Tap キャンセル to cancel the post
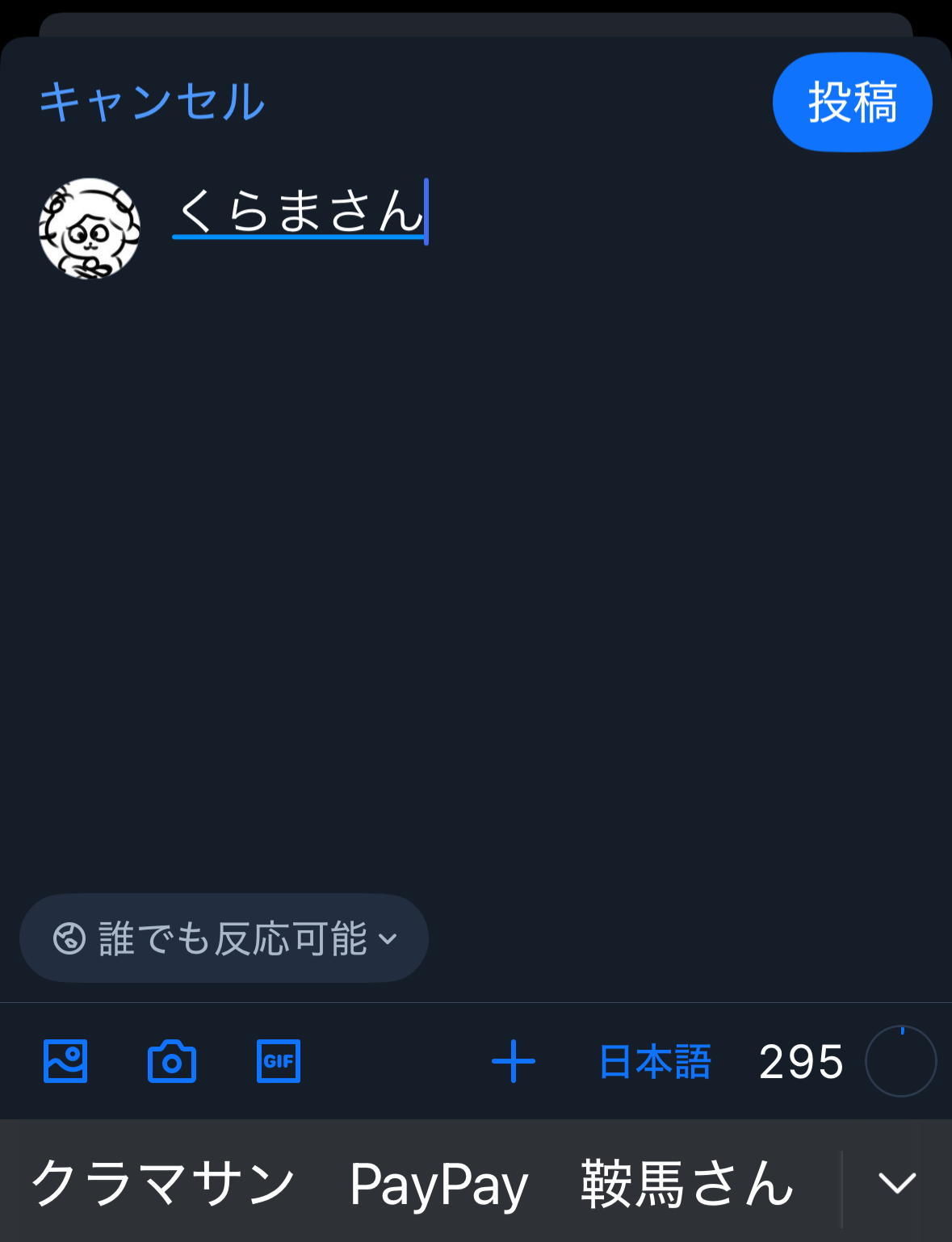Viewport: 952px width, 1242px height. [152, 103]
